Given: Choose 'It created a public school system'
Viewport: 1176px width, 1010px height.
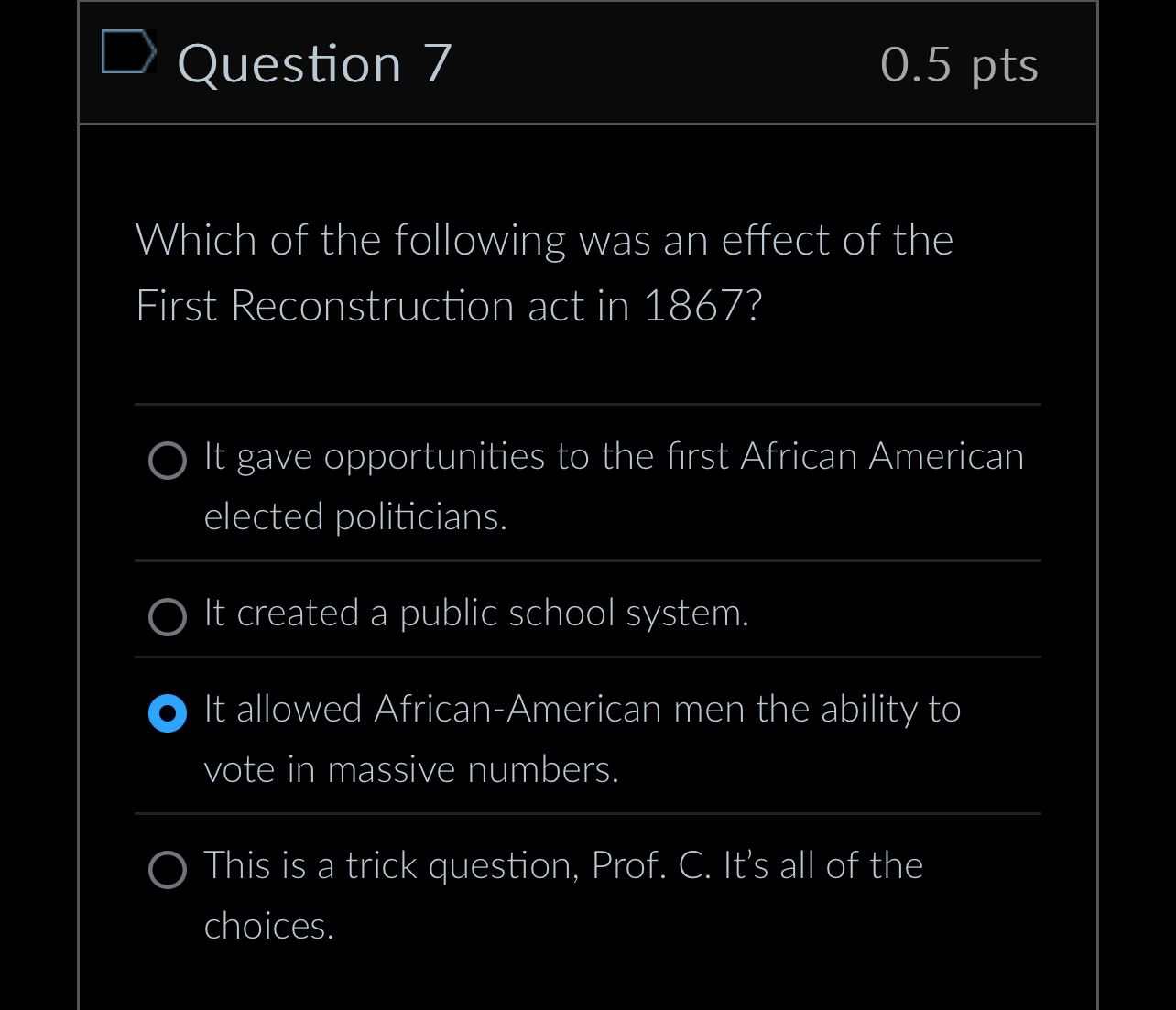Looking at the screenshot, I should point(168,617).
